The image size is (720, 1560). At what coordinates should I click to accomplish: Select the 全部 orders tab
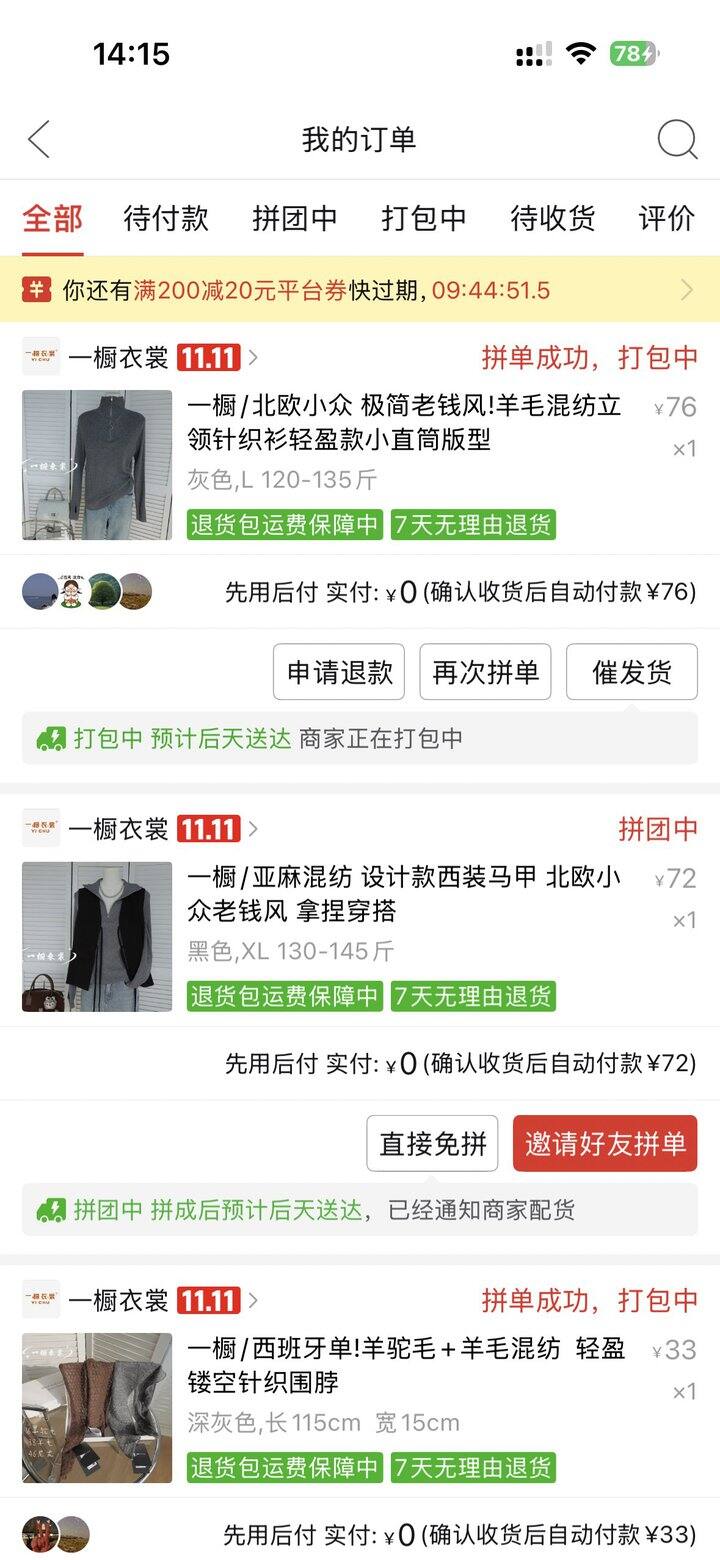tap(53, 218)
